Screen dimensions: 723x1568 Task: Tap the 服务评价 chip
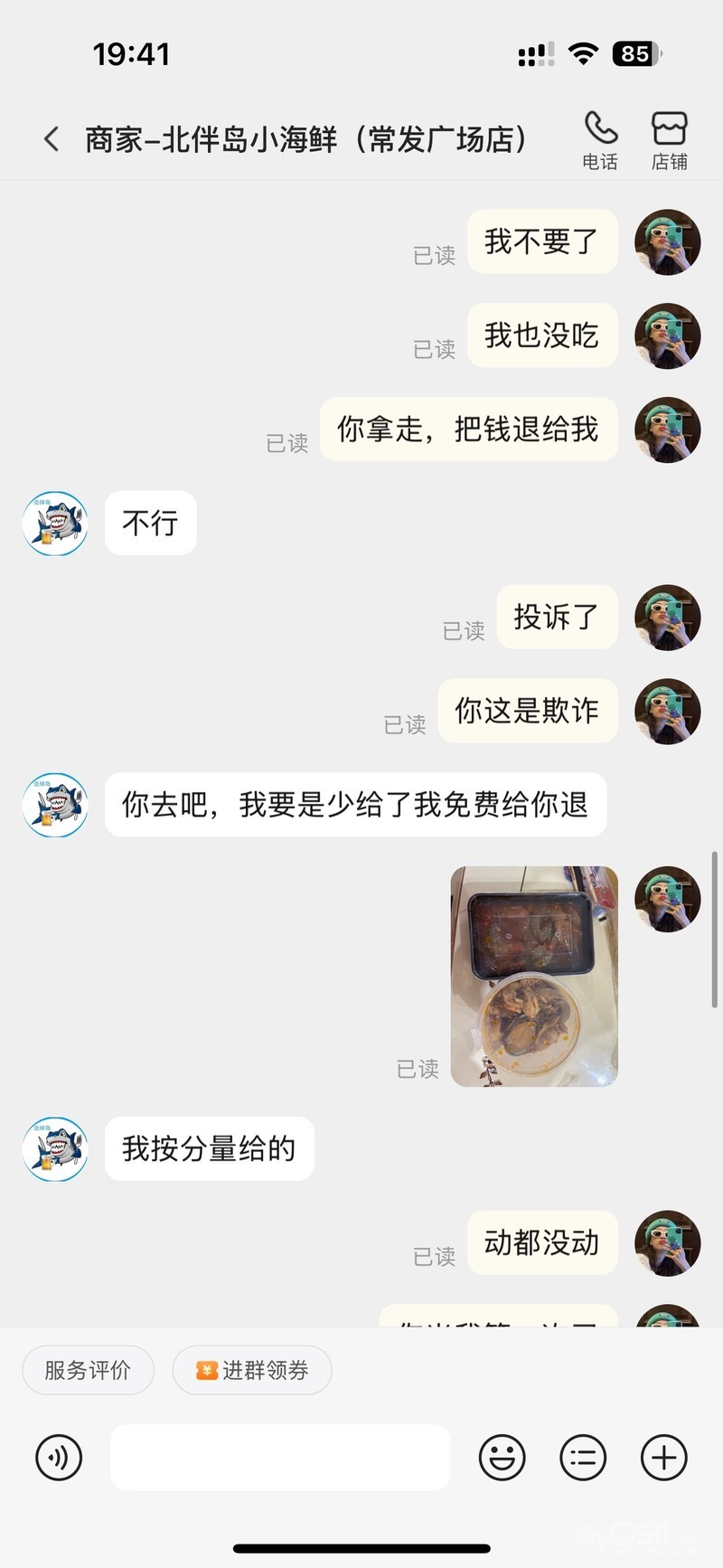[x=88, y=1370]
